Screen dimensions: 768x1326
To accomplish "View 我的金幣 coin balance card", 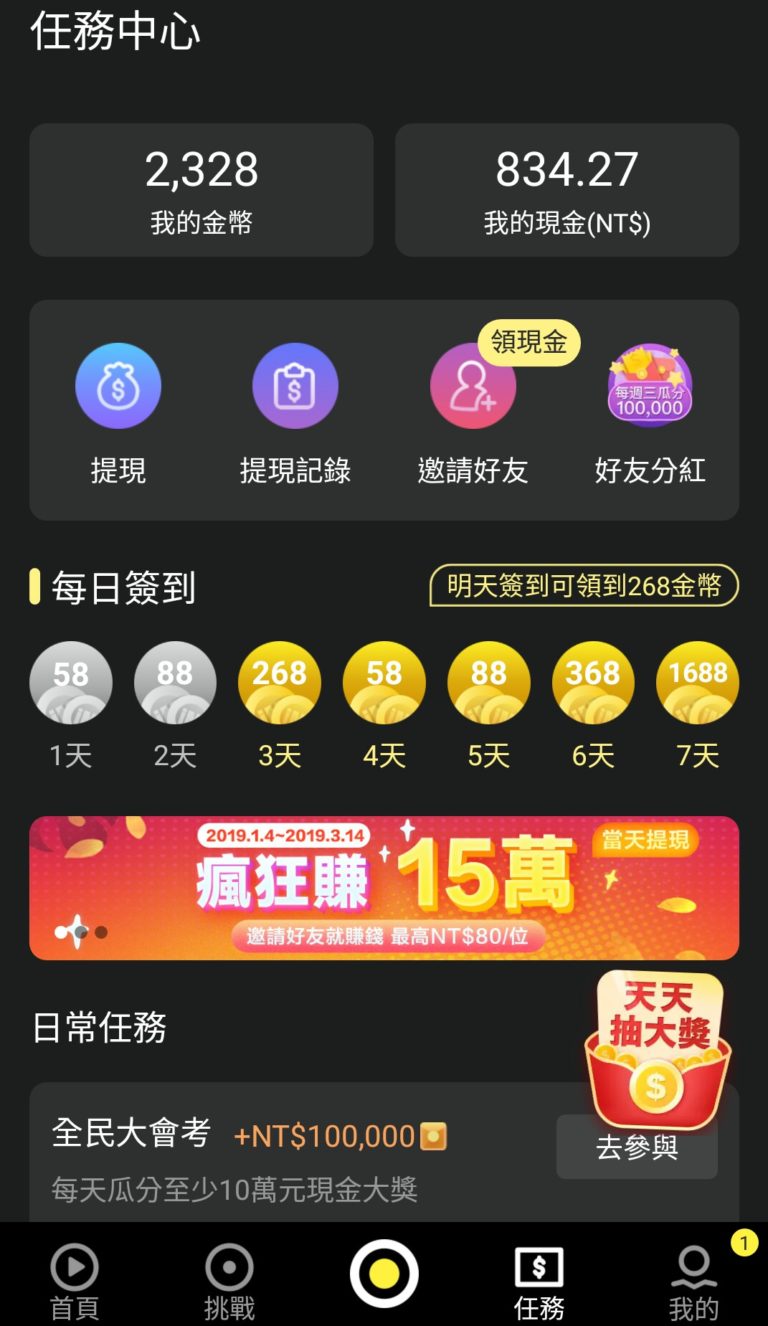I will click(x=201, y=190).
